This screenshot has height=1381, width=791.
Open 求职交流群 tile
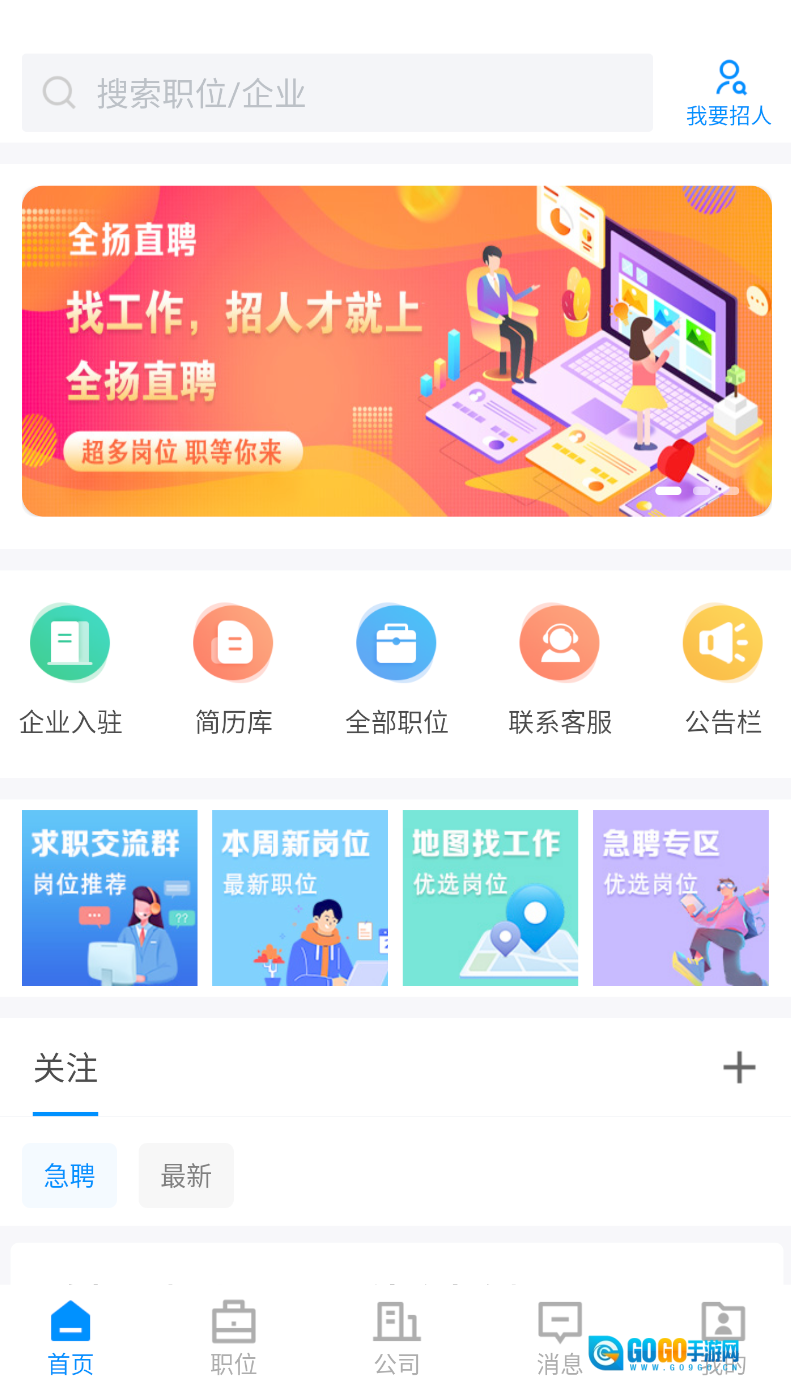[x=110, y=898]
